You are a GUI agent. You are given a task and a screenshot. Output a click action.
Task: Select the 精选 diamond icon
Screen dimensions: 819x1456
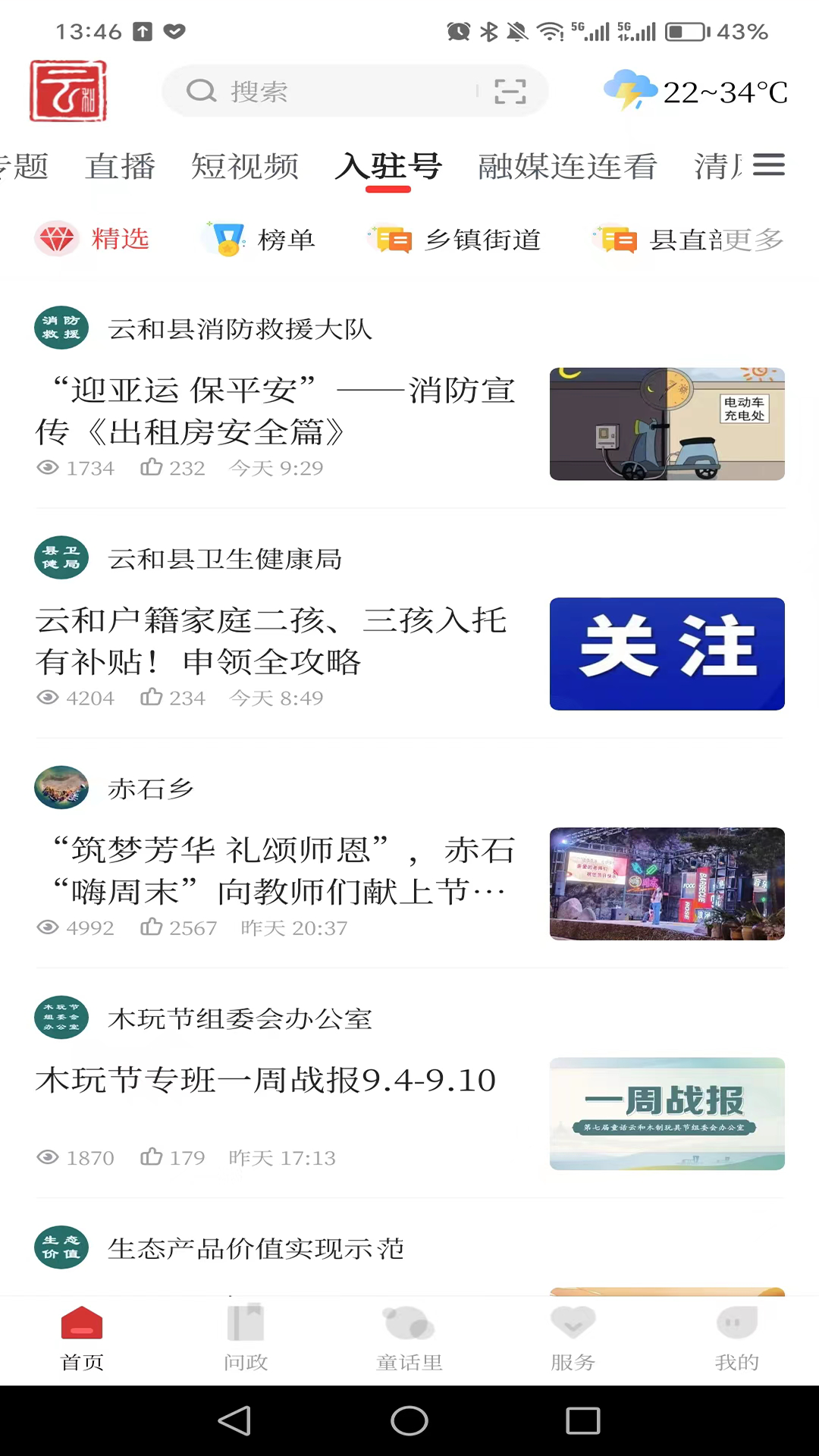[58, 239]
